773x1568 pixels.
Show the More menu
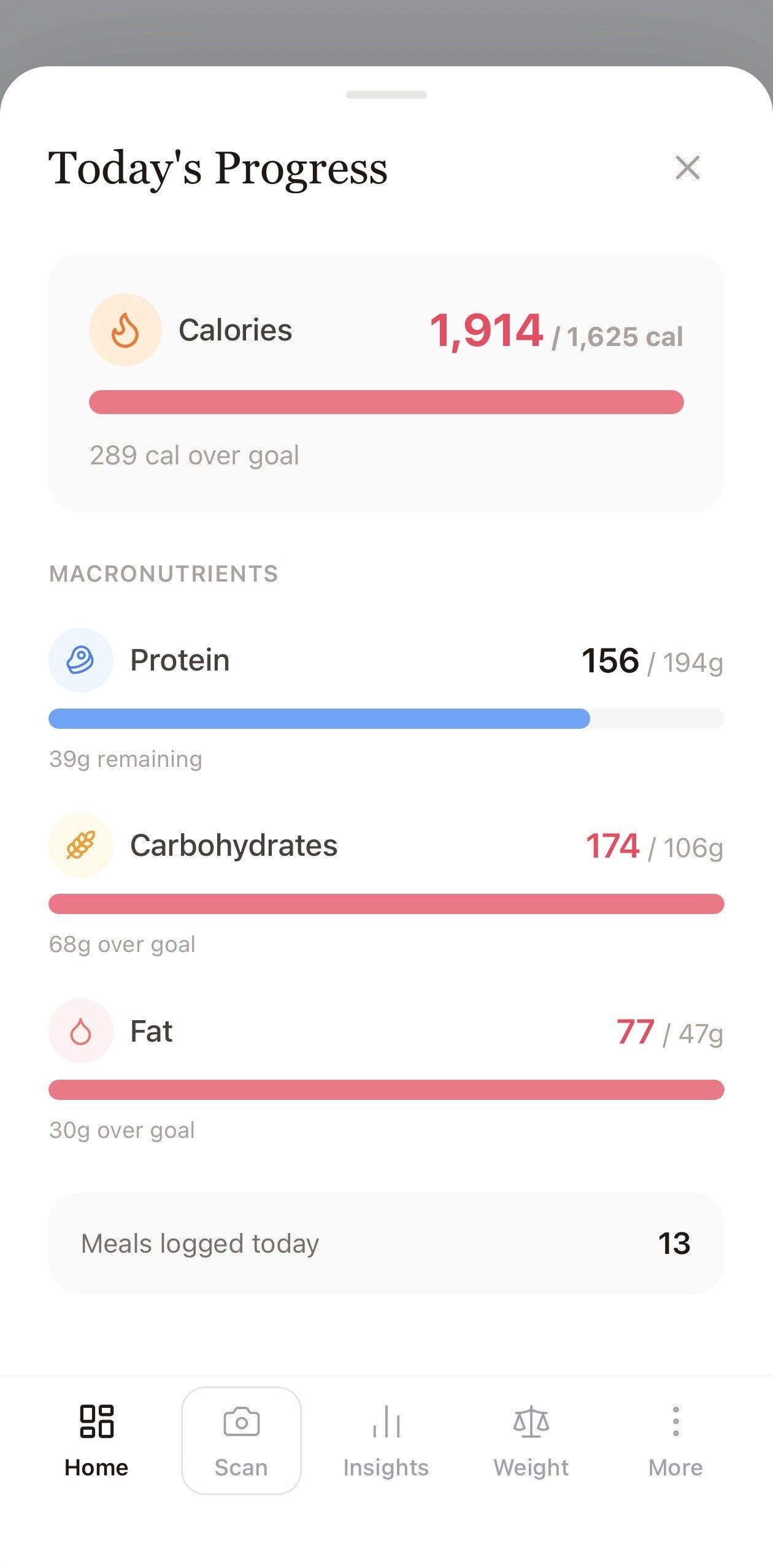[675, 1440]
